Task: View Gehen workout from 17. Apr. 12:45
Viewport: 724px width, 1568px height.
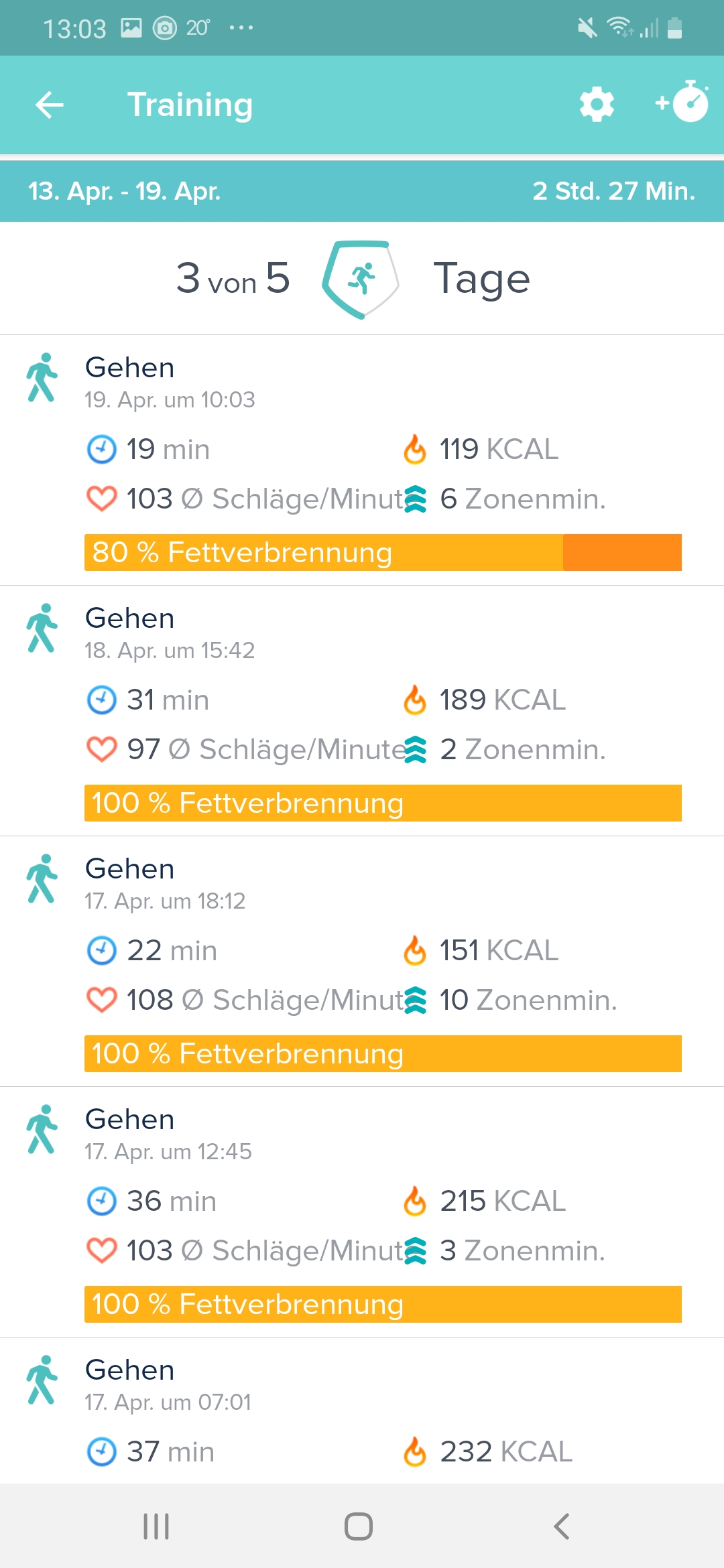Action: click(x=362, y=1212)
